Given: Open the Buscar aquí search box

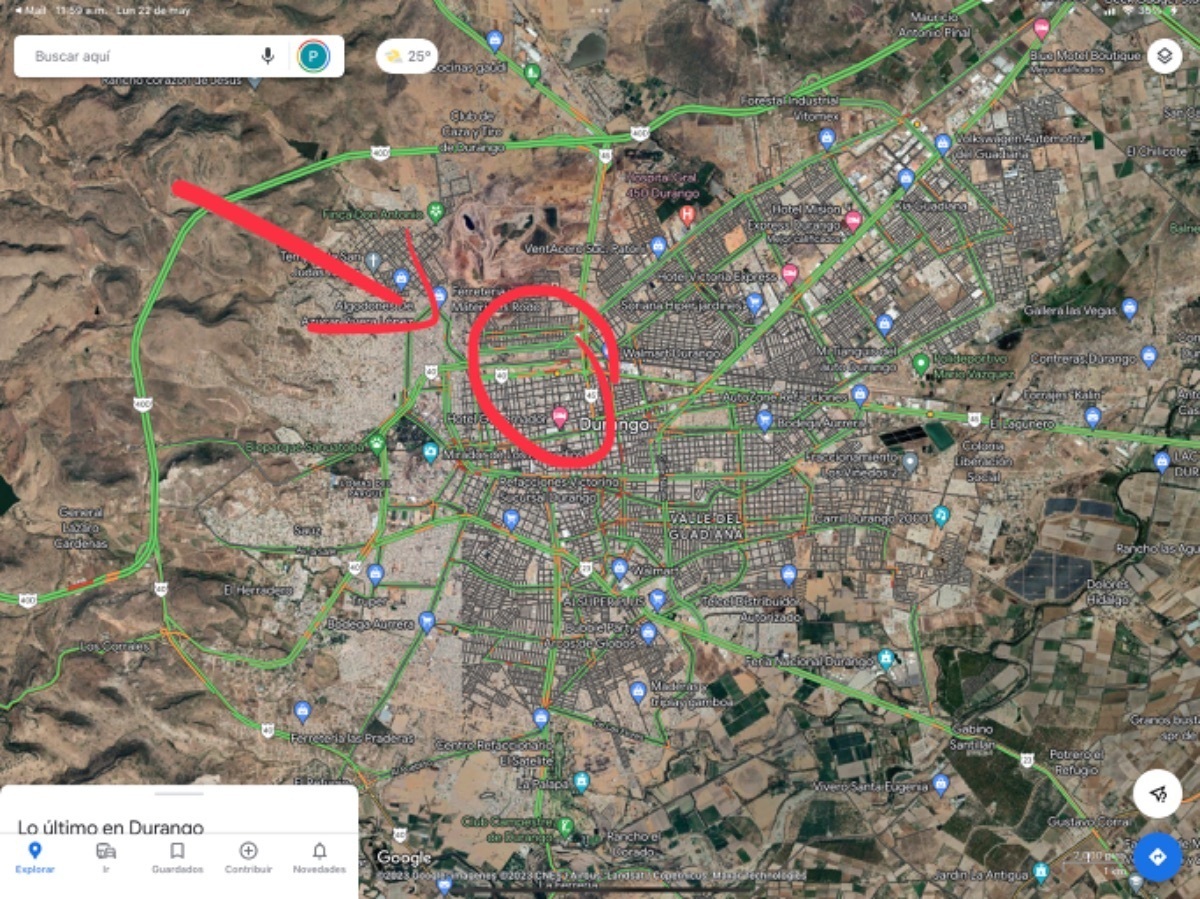Looking at the screenshot, I should click(x=140, y=57).
